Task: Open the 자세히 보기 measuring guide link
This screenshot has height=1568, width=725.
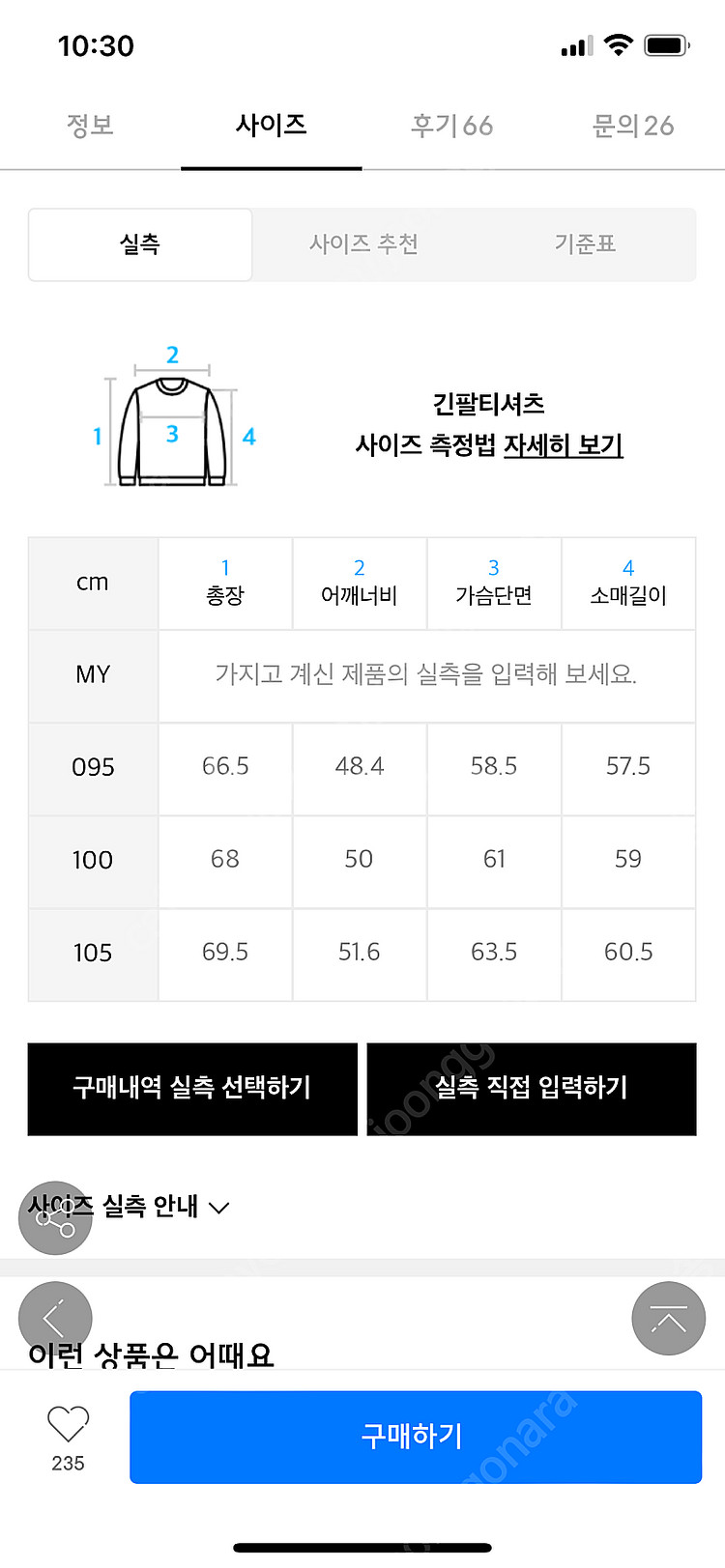Action: (563, 445)
